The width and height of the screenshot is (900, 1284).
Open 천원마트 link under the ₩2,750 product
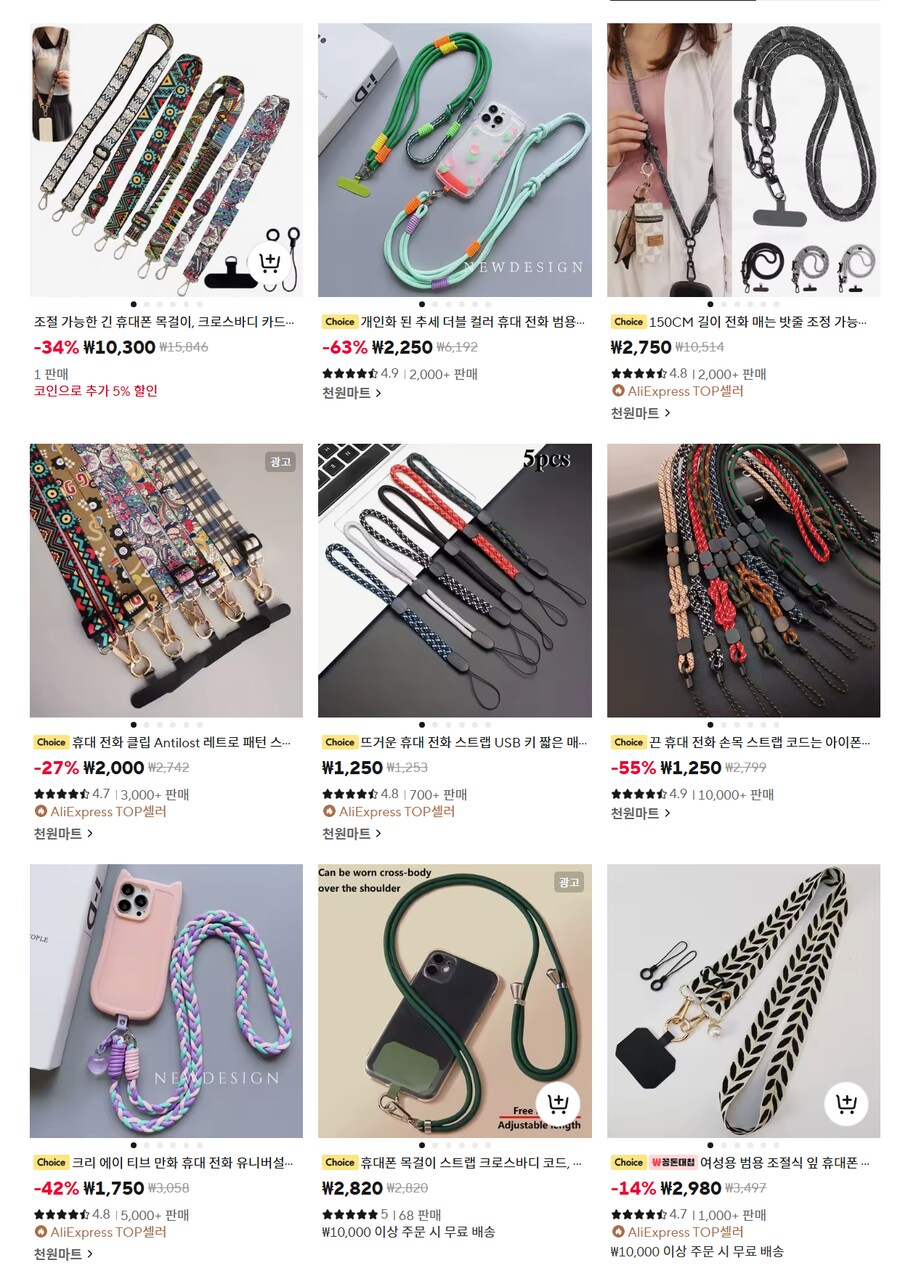click(x=640, y=412)
